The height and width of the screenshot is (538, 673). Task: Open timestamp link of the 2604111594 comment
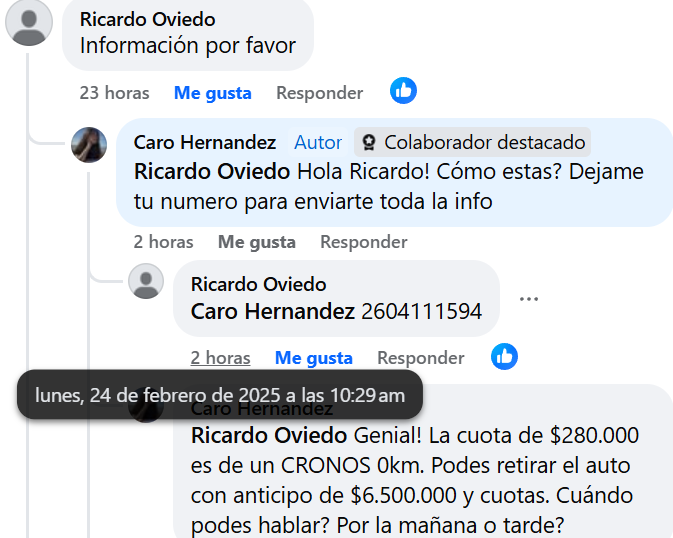tap(220, 358)
